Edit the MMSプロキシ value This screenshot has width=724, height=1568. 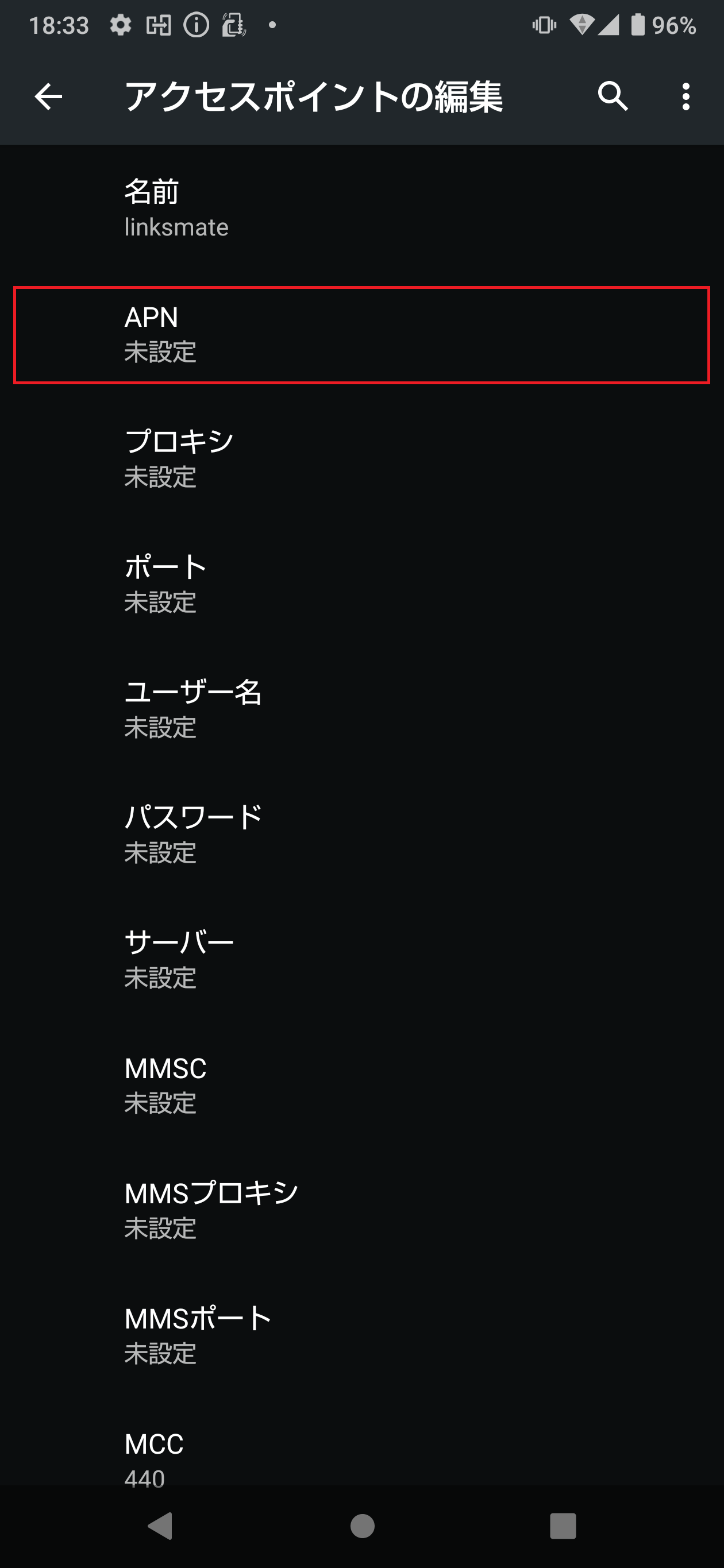click(x=361, y=1210)
